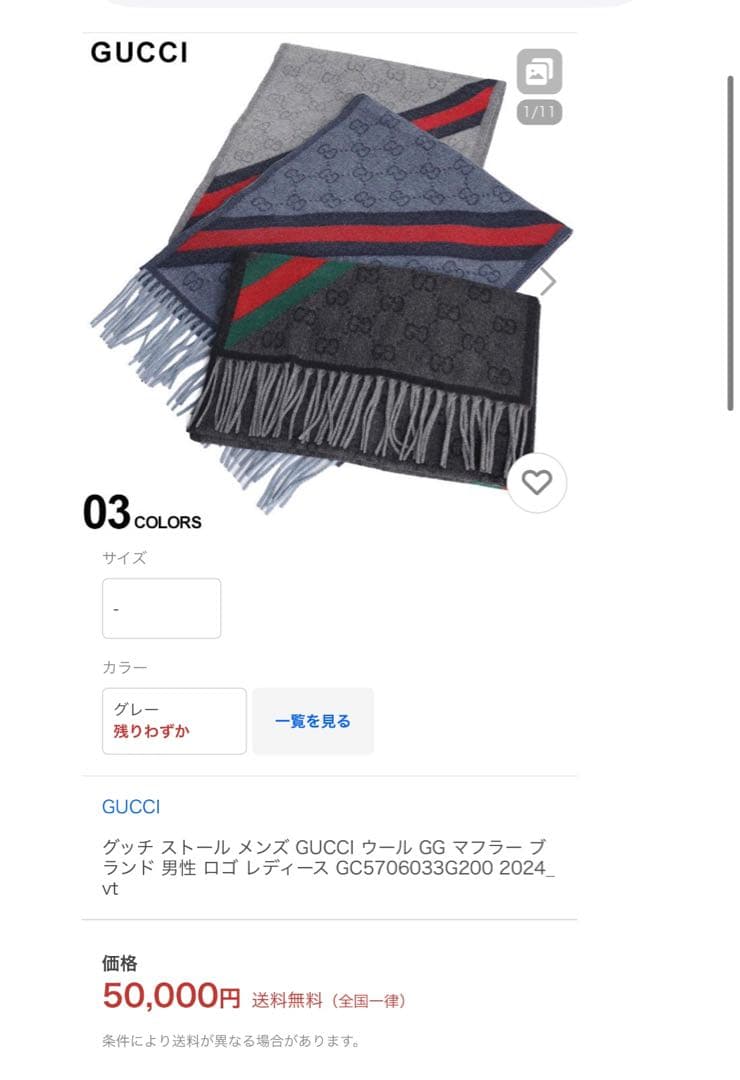Screen dimensions: 740x1080
Task: Select the グレー color option
Action: pyautogui.click(x=174, y=720)
